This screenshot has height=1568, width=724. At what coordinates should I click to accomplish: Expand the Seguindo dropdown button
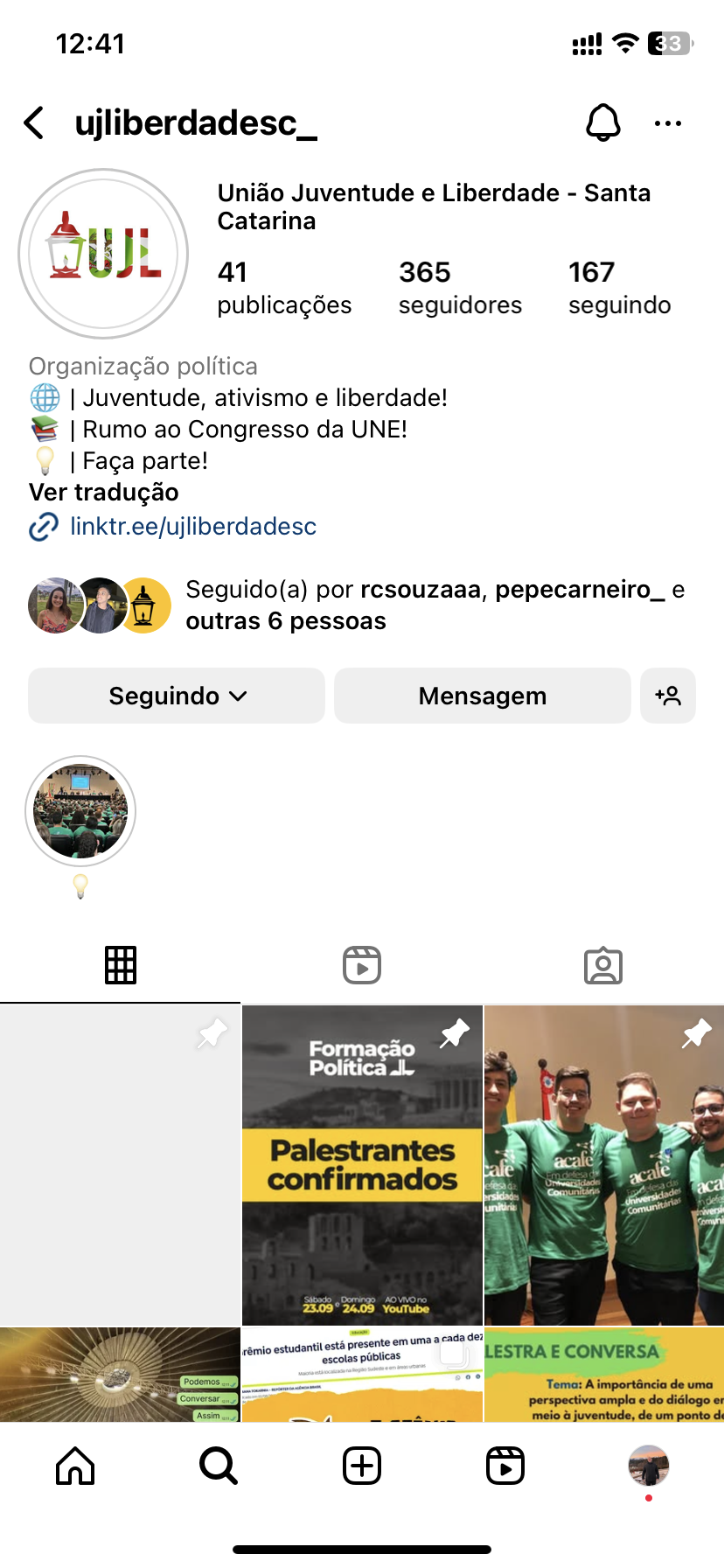click(177, 696)
